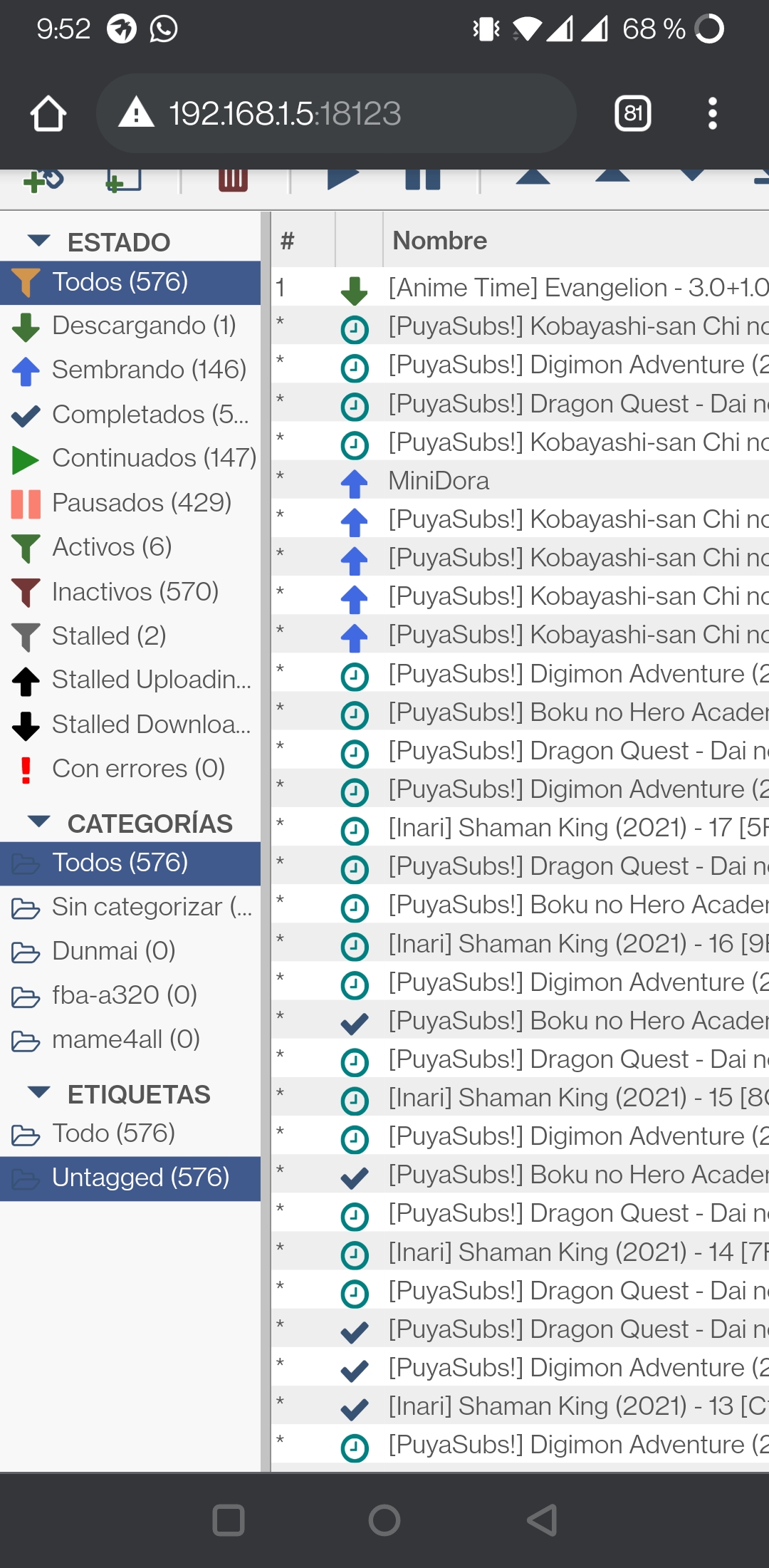Filter by Sembrando (146)
The height and width of the screenshot is (1568, 769).
tap(130, 370)
